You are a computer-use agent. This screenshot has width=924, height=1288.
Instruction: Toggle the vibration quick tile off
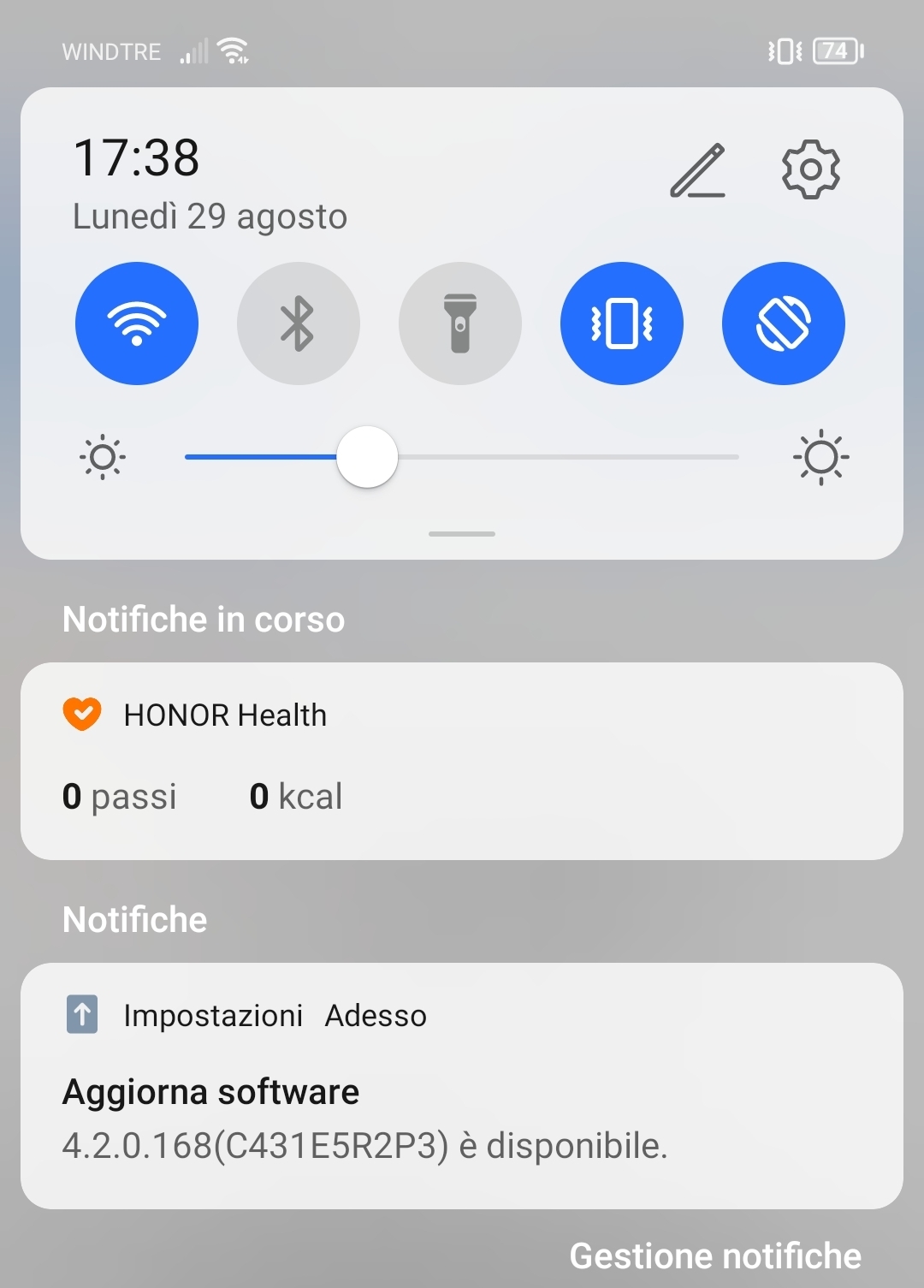pos(622,323)
